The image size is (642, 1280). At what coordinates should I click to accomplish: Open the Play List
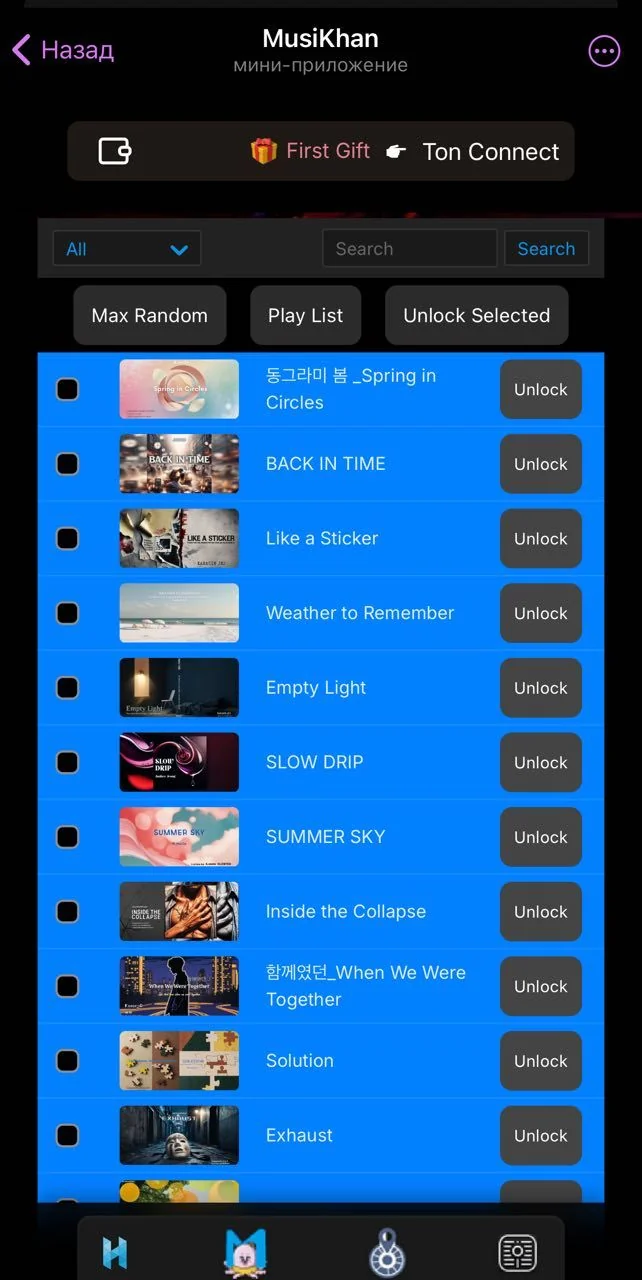pyautogui.click(x=305, y=315)
